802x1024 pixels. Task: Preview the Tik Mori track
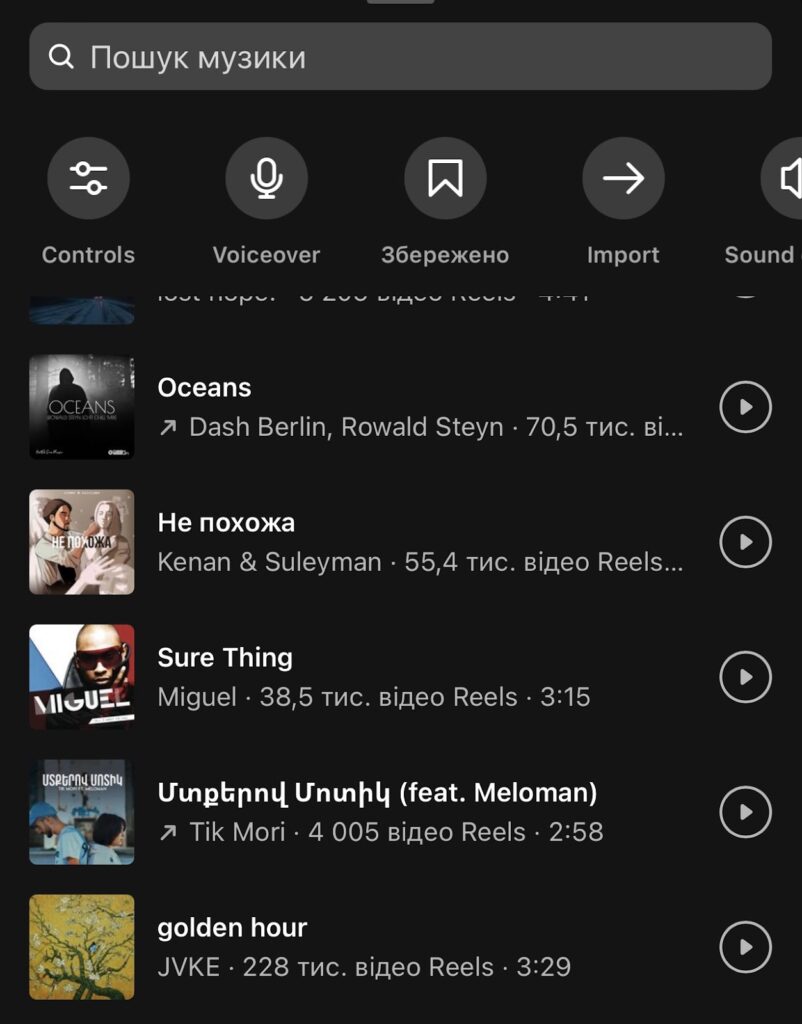[x=746, y=812]
